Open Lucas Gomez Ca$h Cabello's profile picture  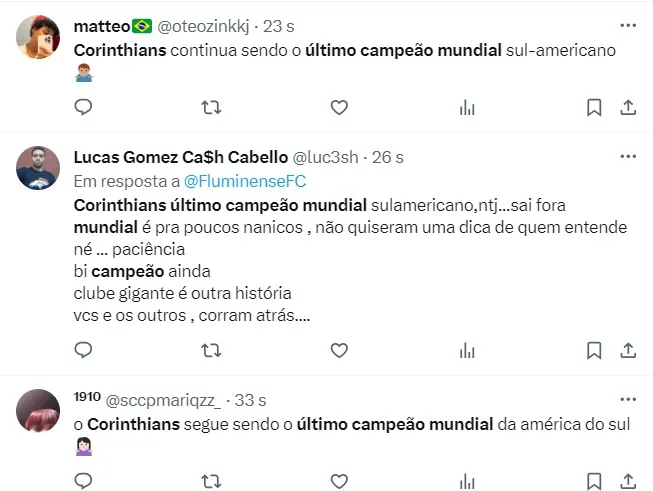39,167
